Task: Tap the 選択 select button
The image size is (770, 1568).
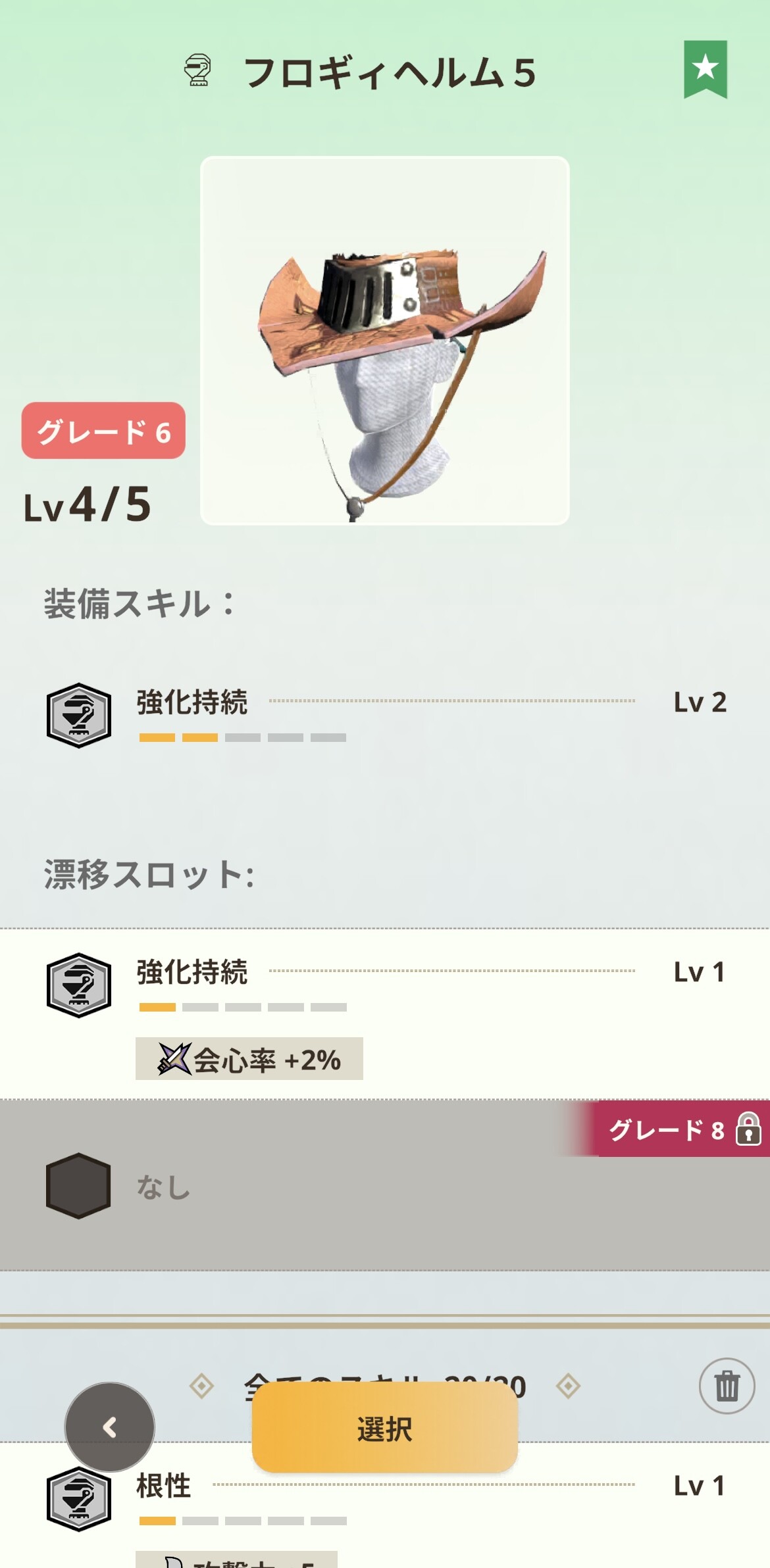Action: 384,1429
